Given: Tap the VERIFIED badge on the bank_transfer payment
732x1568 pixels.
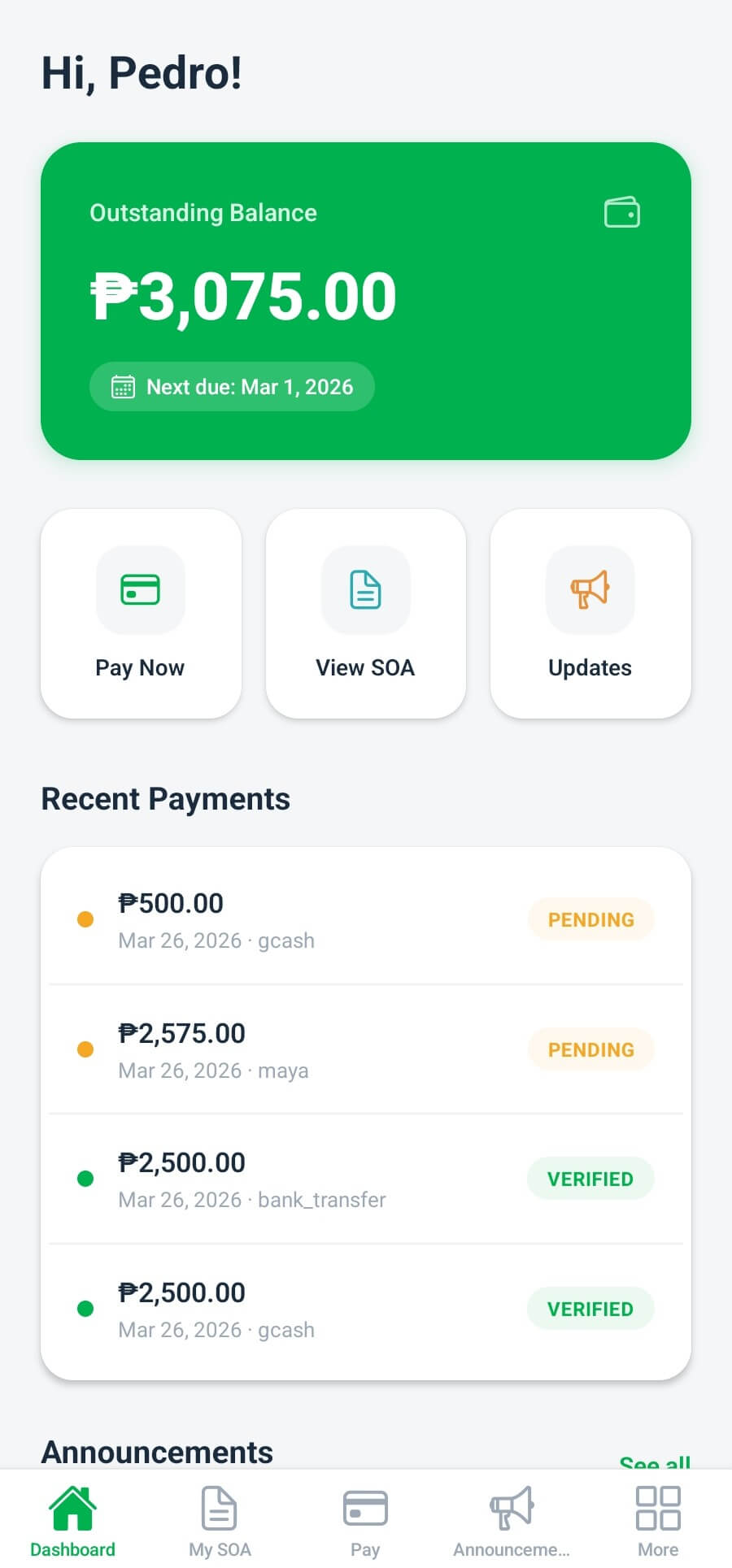Looking at the screenshot, I should pos(590,1178).
